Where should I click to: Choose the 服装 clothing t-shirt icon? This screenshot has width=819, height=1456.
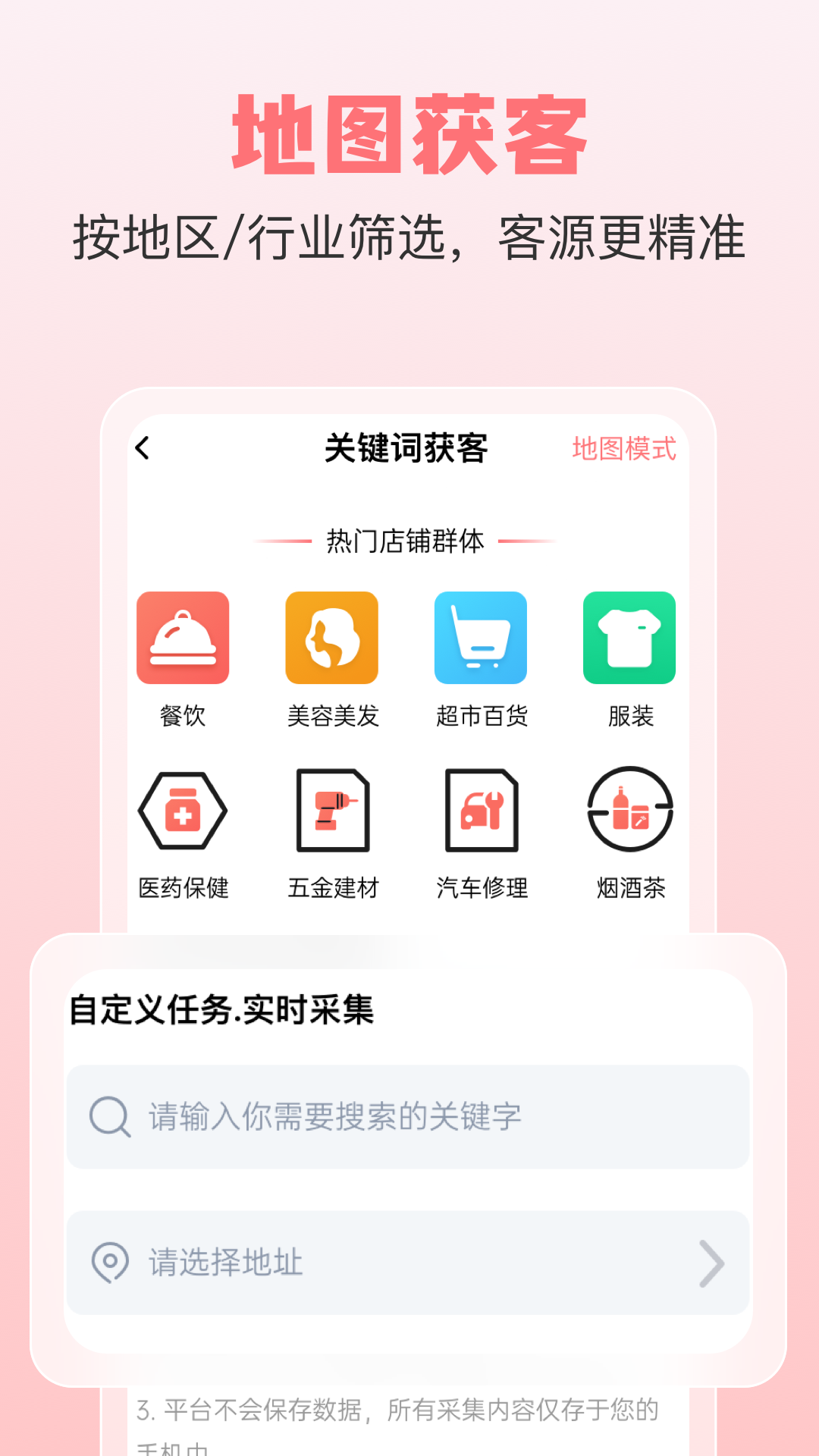[629, 637]
